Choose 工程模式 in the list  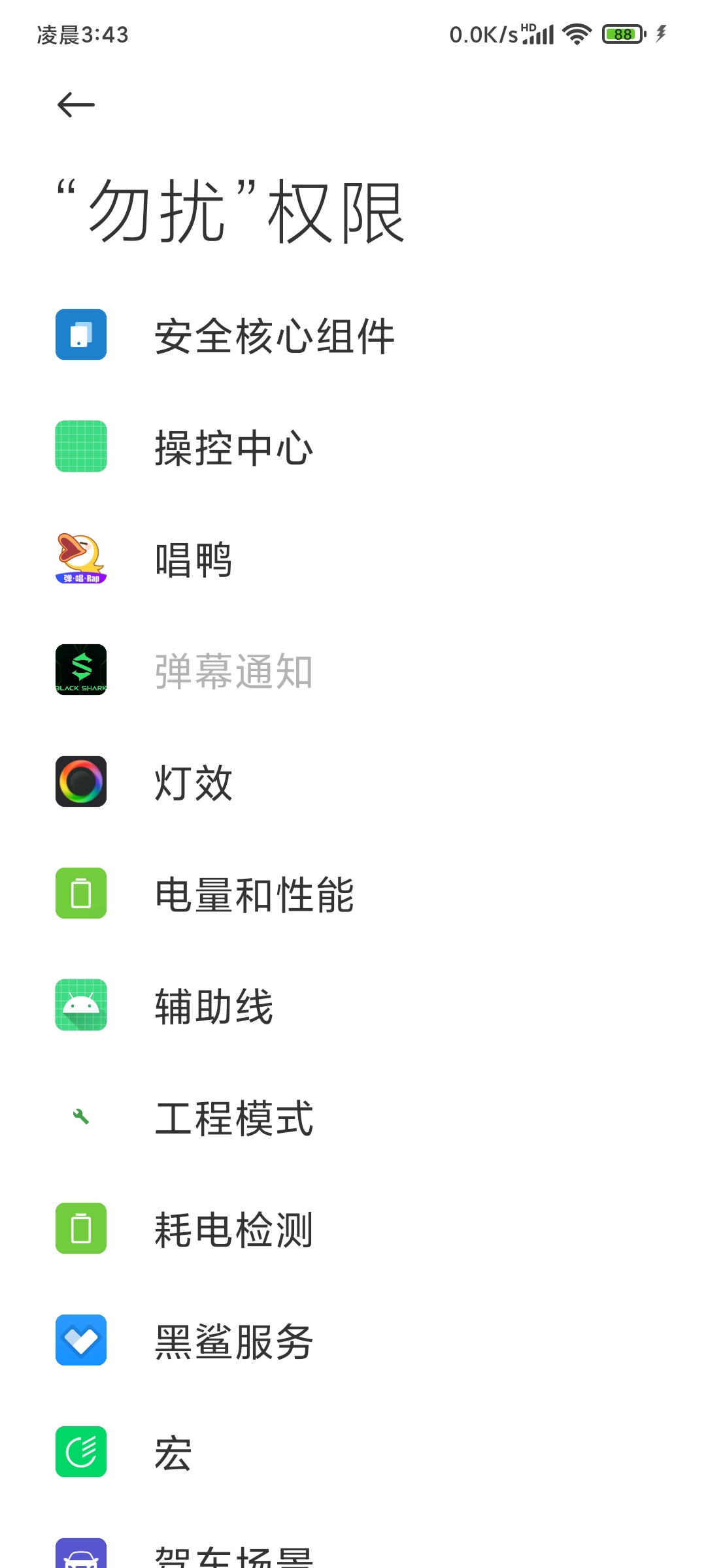coord(353,1117)
